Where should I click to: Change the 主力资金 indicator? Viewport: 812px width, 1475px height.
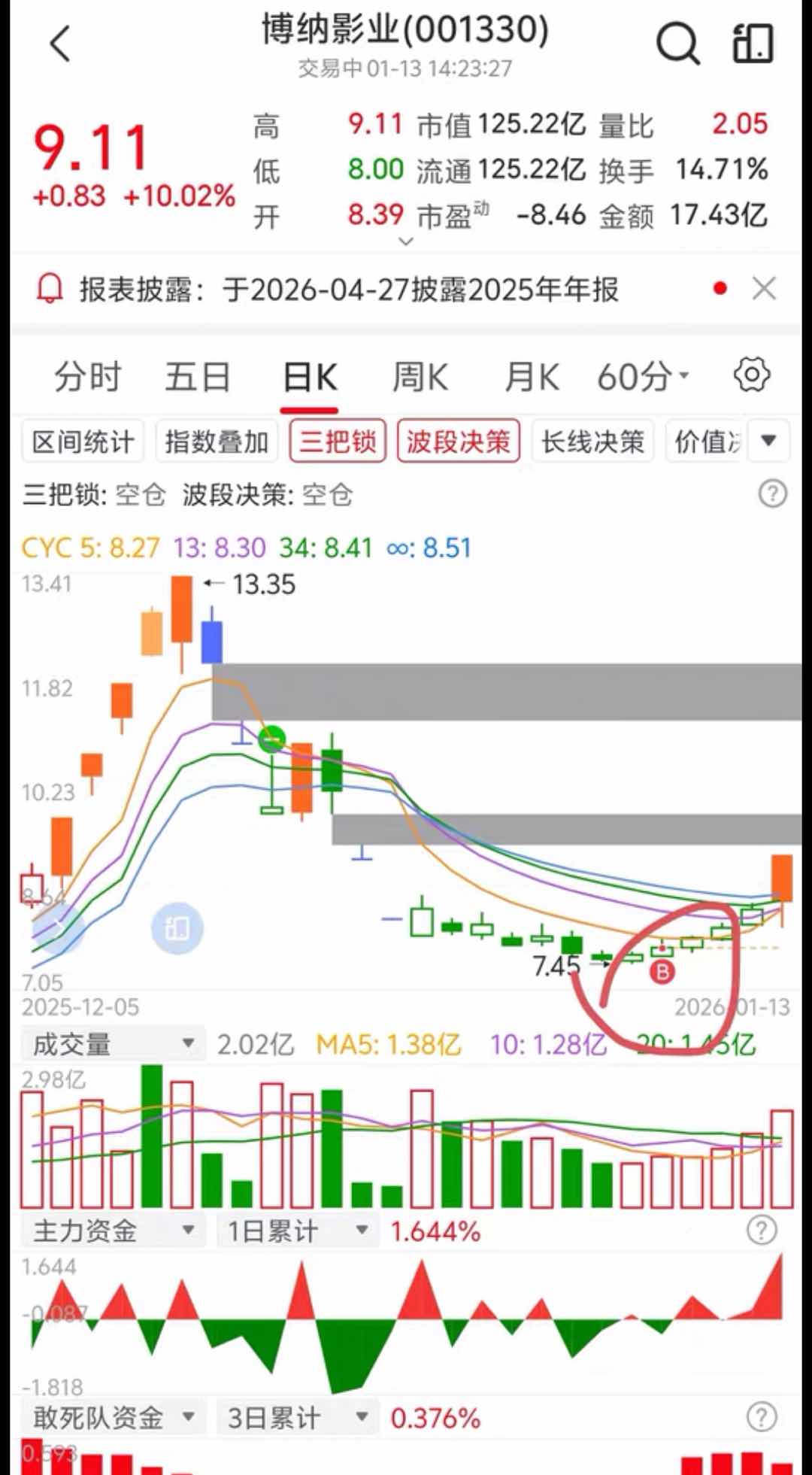pos(113,1231)
